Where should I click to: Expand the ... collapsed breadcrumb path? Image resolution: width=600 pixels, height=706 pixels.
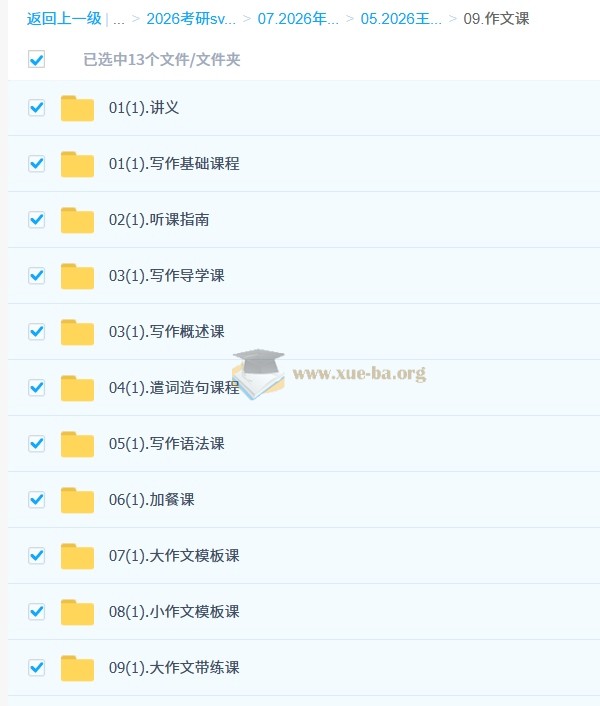click(119, 18)
